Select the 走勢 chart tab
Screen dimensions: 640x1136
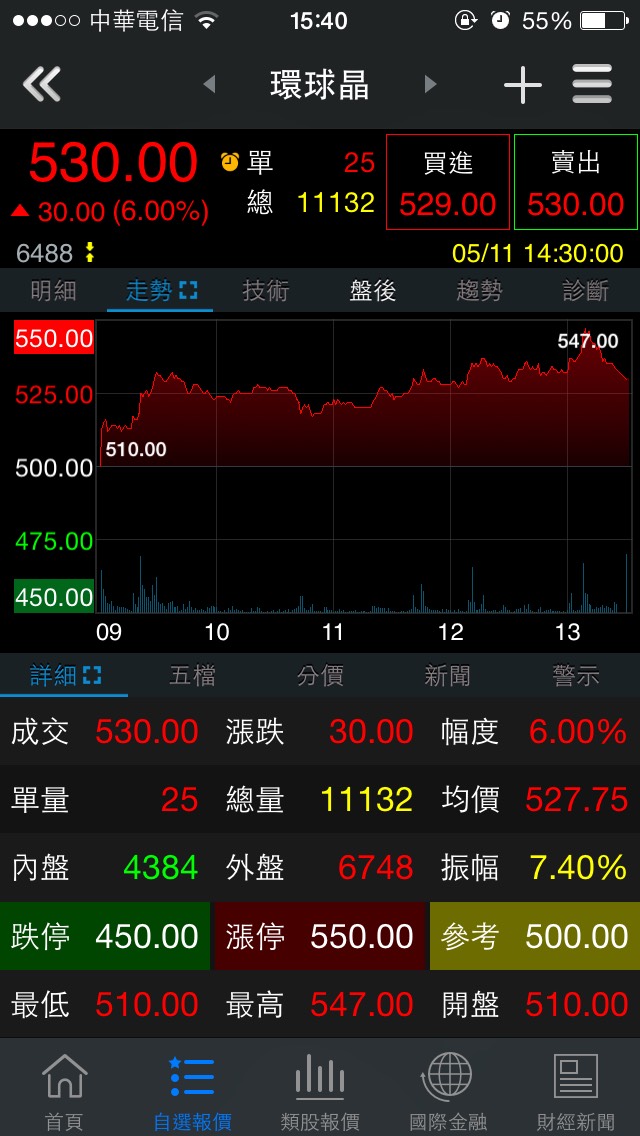(160, 291)
